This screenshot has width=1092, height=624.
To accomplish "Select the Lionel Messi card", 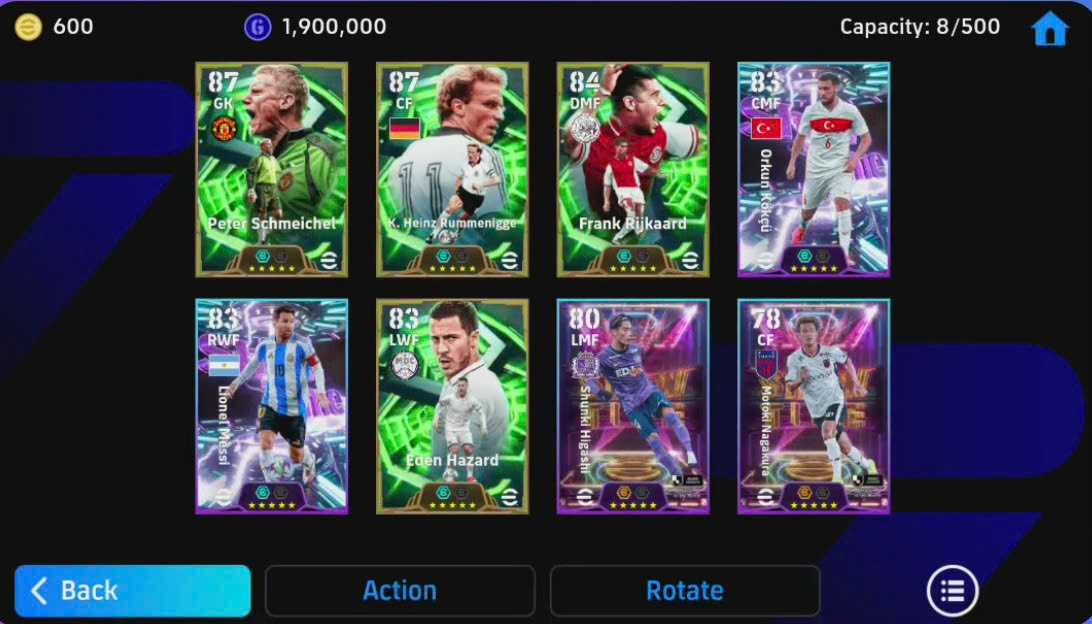I will [272, 406].
